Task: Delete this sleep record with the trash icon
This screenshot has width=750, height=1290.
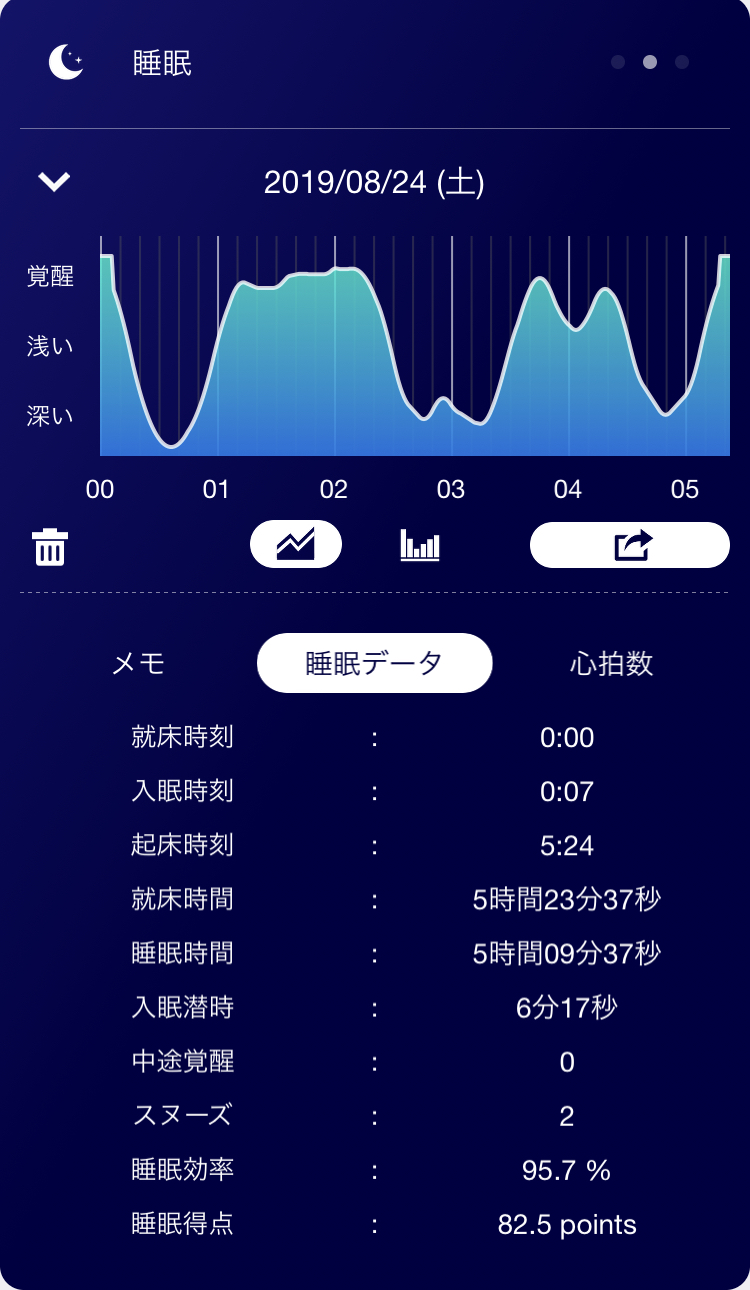Action: click(50, 547)
